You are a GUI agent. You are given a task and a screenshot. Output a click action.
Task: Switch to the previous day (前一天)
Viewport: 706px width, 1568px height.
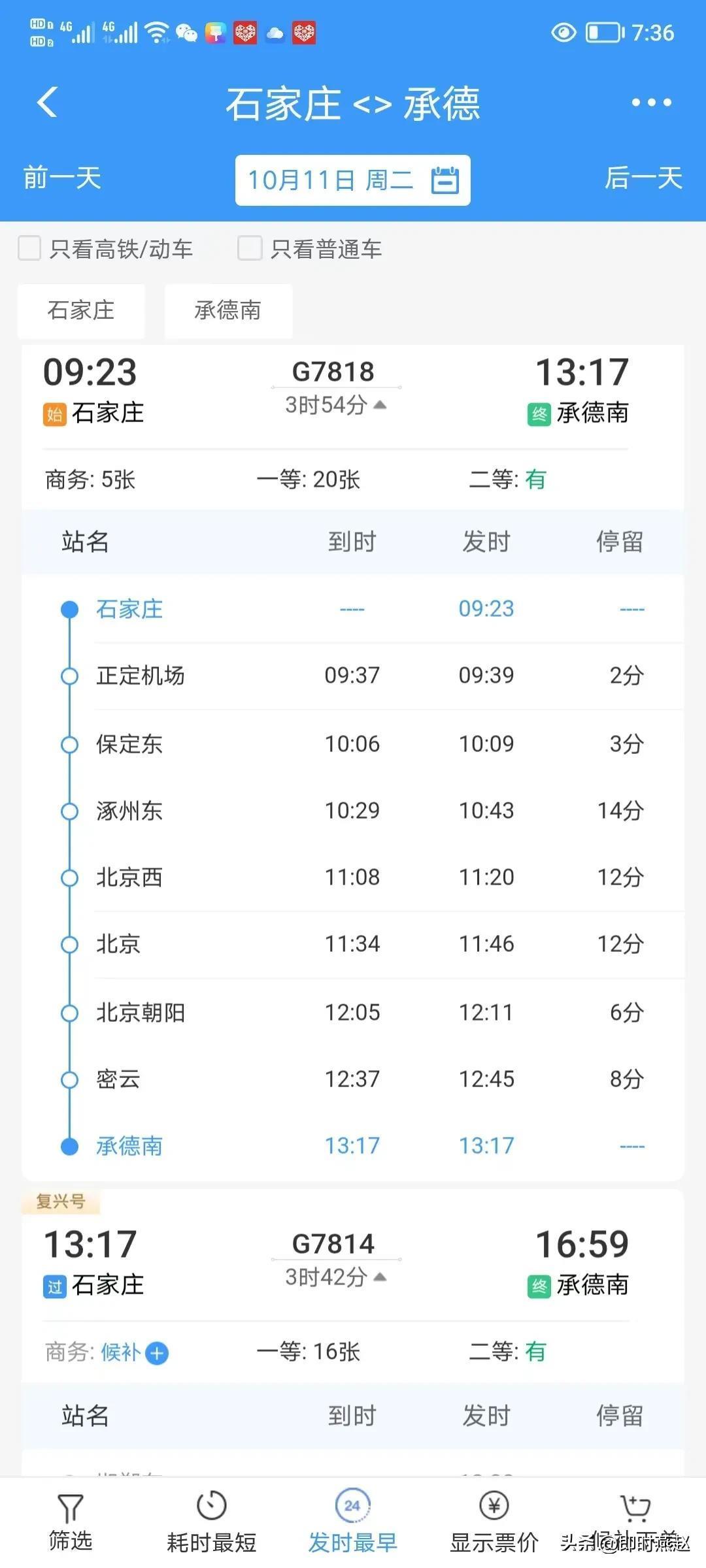point(62,178)
